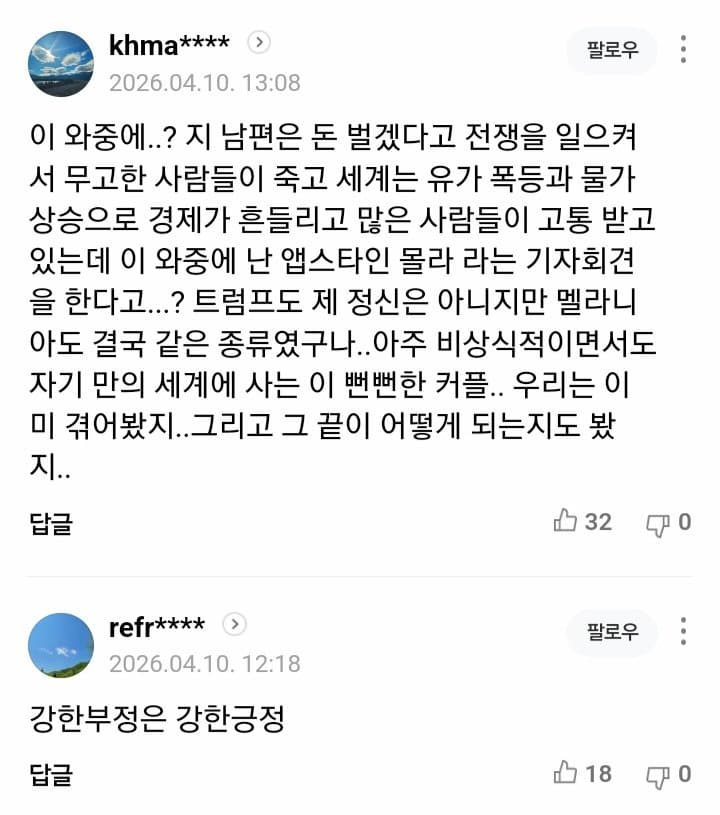Tap refr**** profile avatar
The image size is (720, 815).
(61, 645)
